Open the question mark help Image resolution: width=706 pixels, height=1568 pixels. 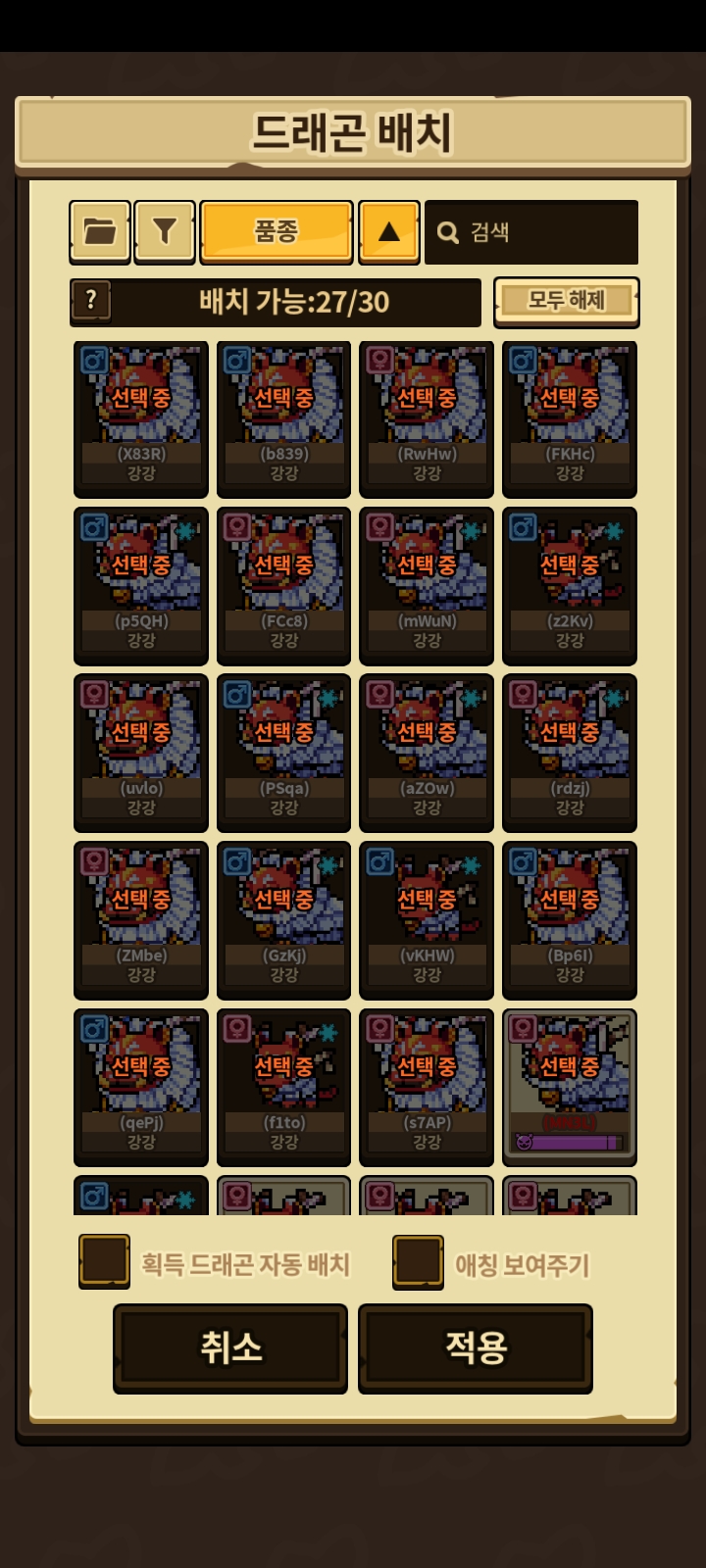coord(91,301)
